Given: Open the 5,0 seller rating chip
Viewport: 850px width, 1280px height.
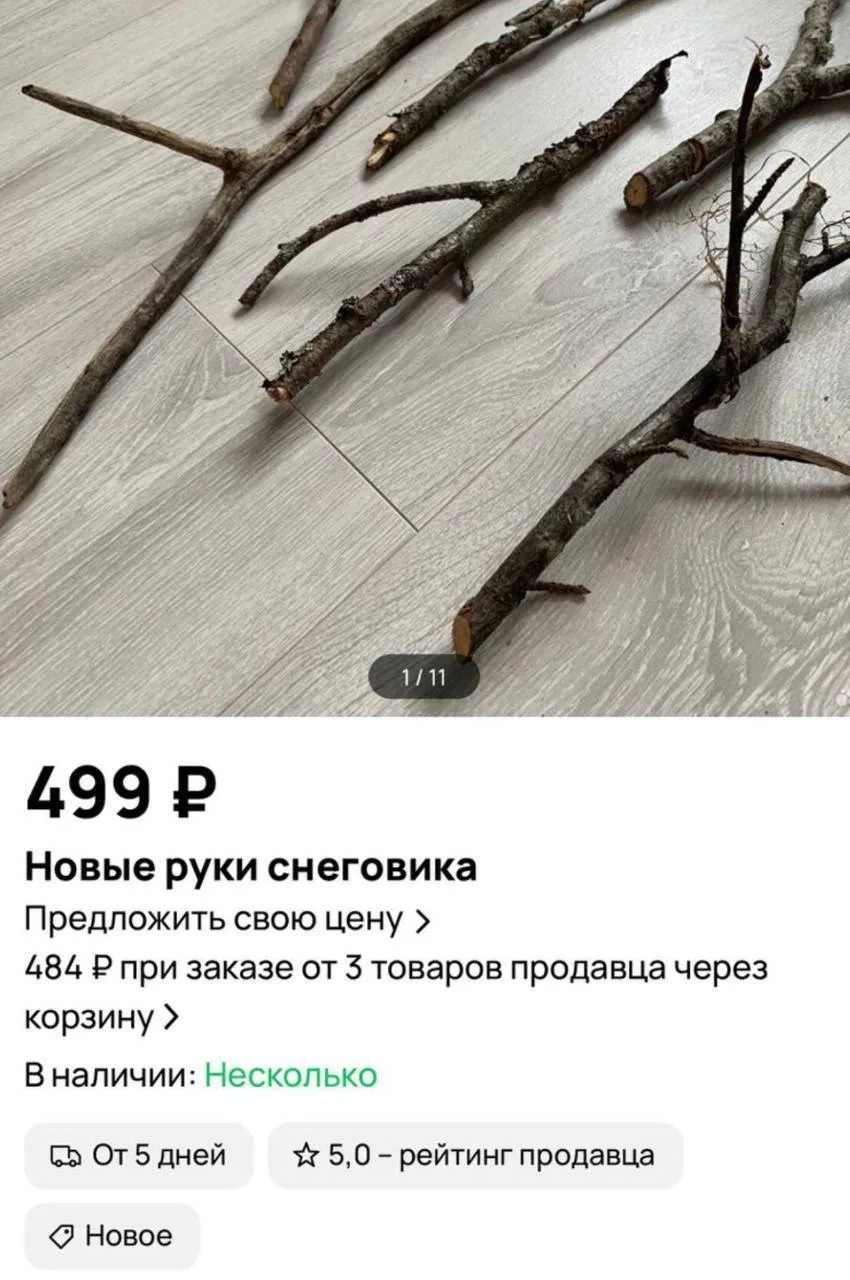Looking at the screenshot, I should click(475, 1156).
